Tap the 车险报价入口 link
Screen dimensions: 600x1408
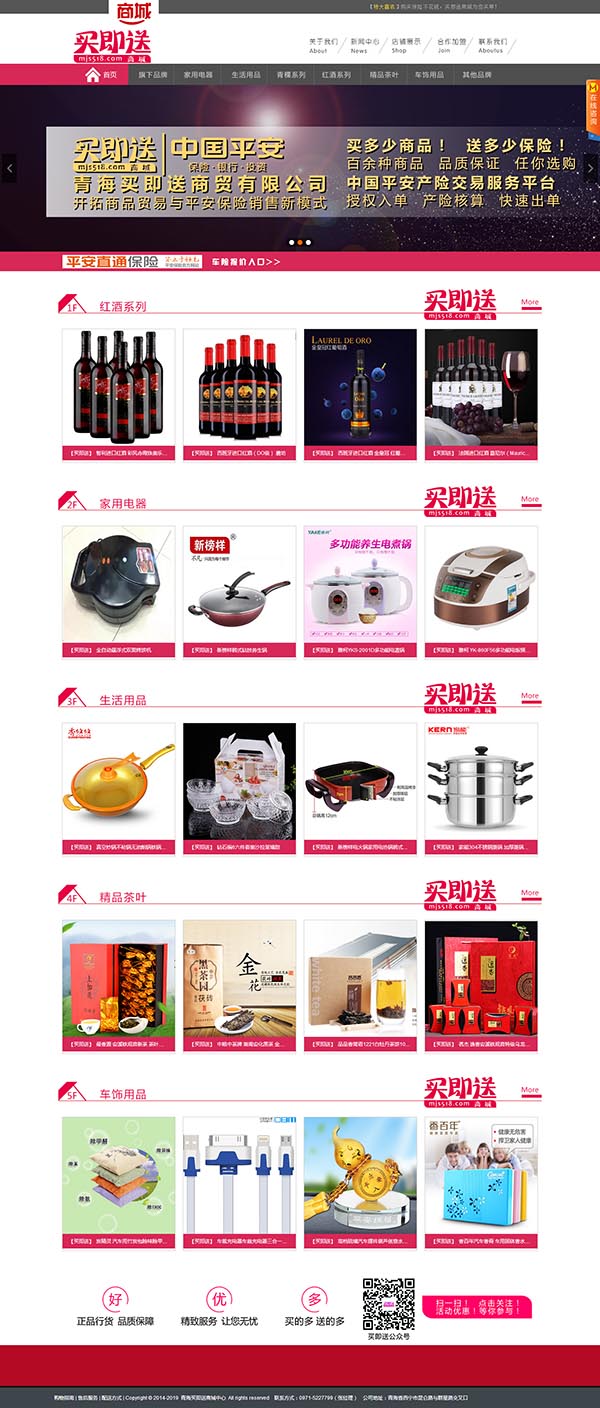tap(245, 262)
